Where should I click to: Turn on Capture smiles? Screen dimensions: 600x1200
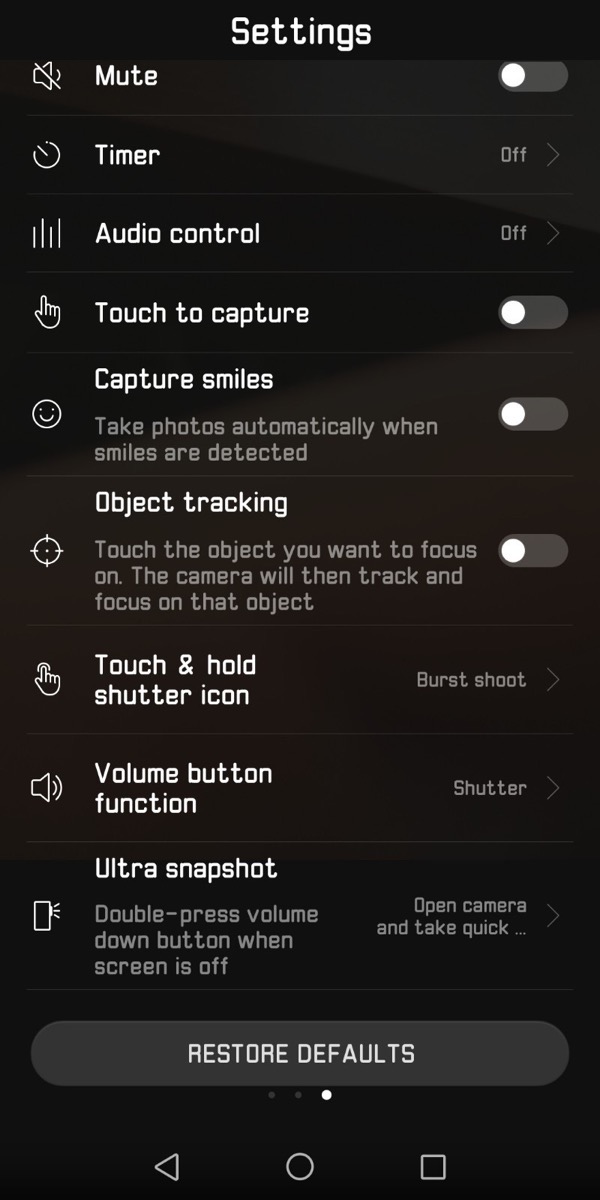point(532,414)
